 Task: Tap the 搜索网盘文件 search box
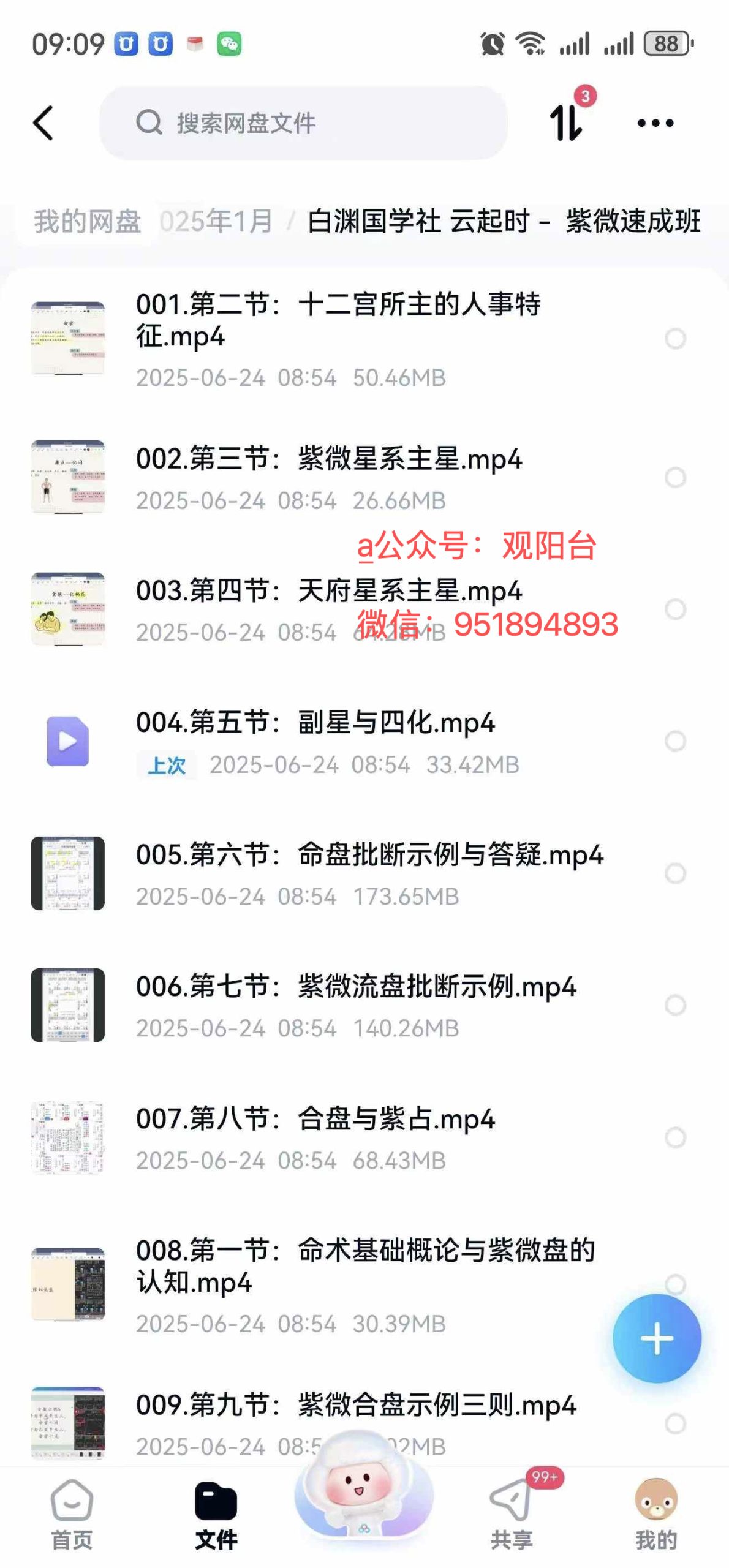303,123
